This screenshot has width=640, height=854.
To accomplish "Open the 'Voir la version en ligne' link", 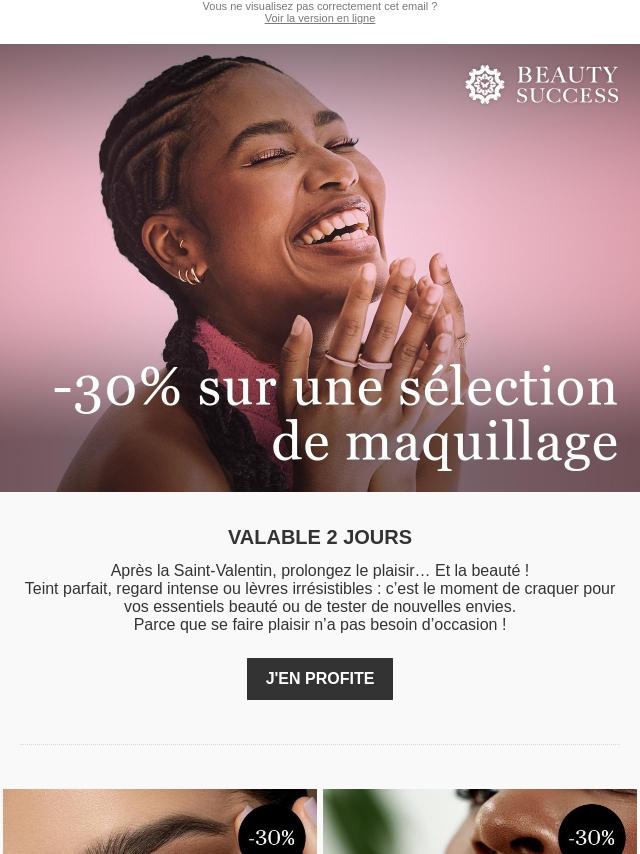I will point(319,19).
